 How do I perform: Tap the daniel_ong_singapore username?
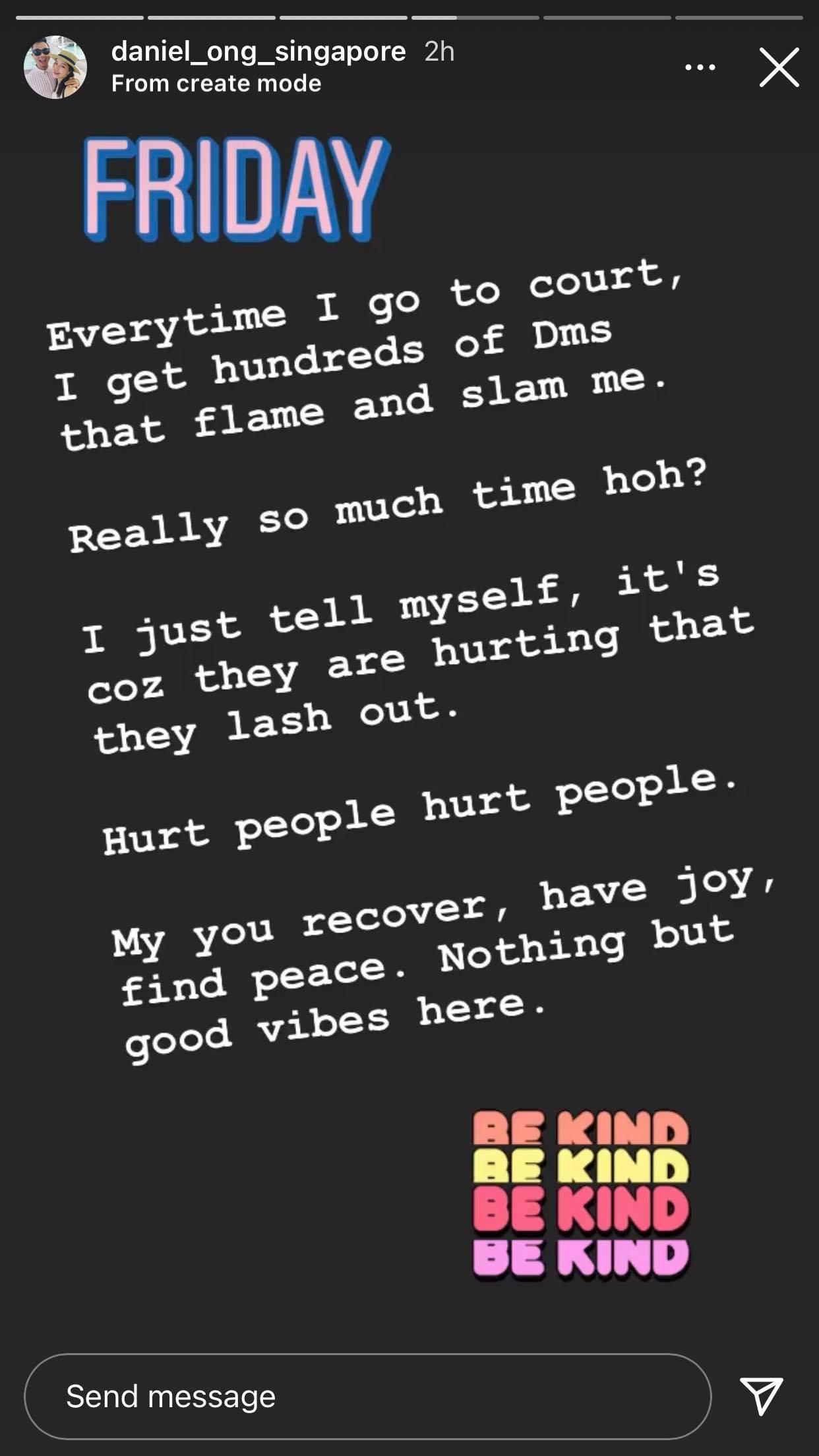258,51
